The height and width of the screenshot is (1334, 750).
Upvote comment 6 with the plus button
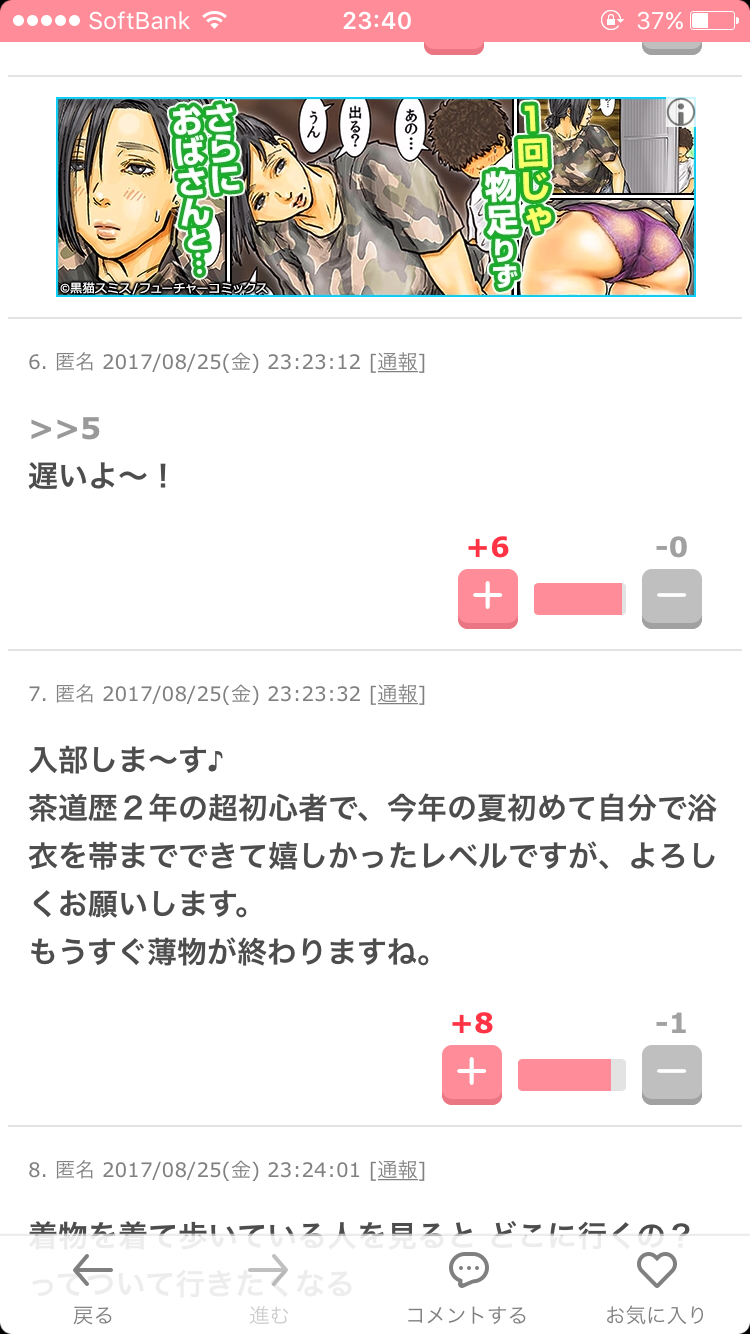click(x=488, y=598)
